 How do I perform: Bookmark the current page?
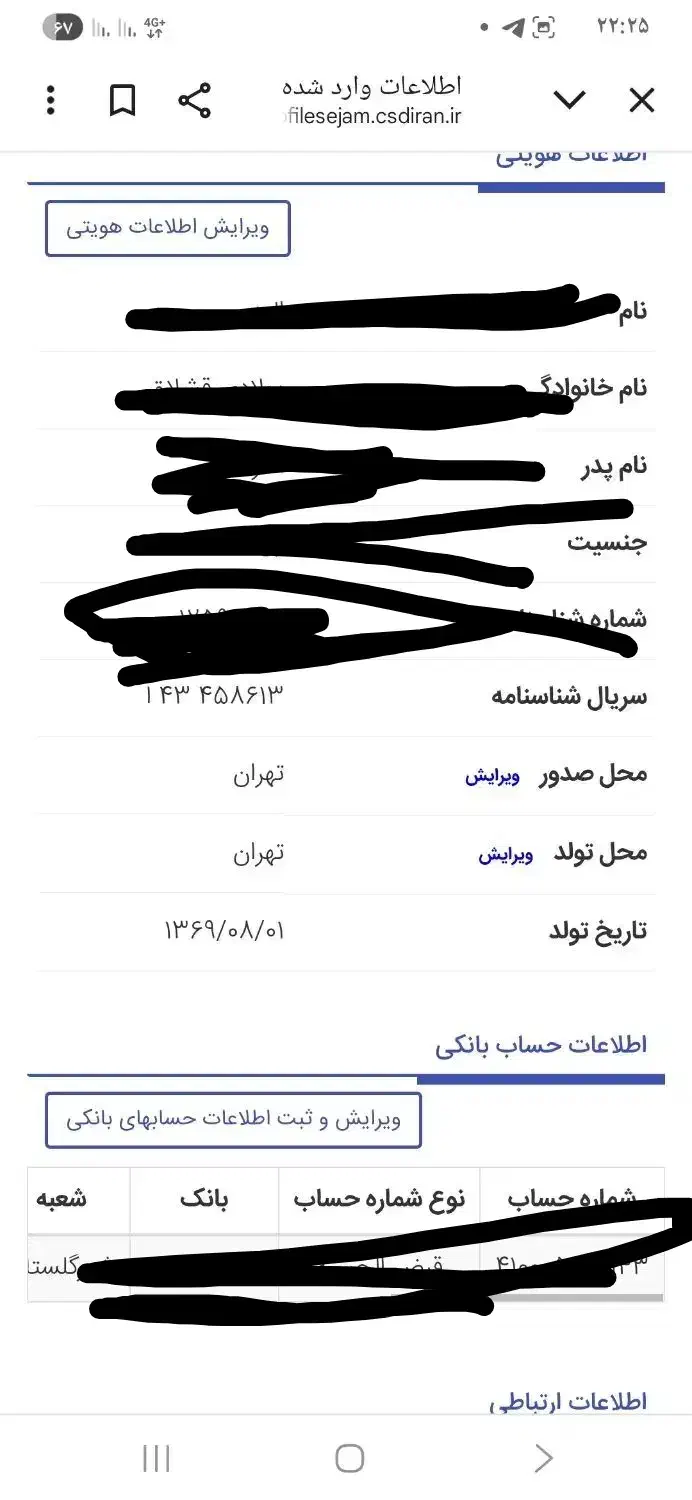122,101
